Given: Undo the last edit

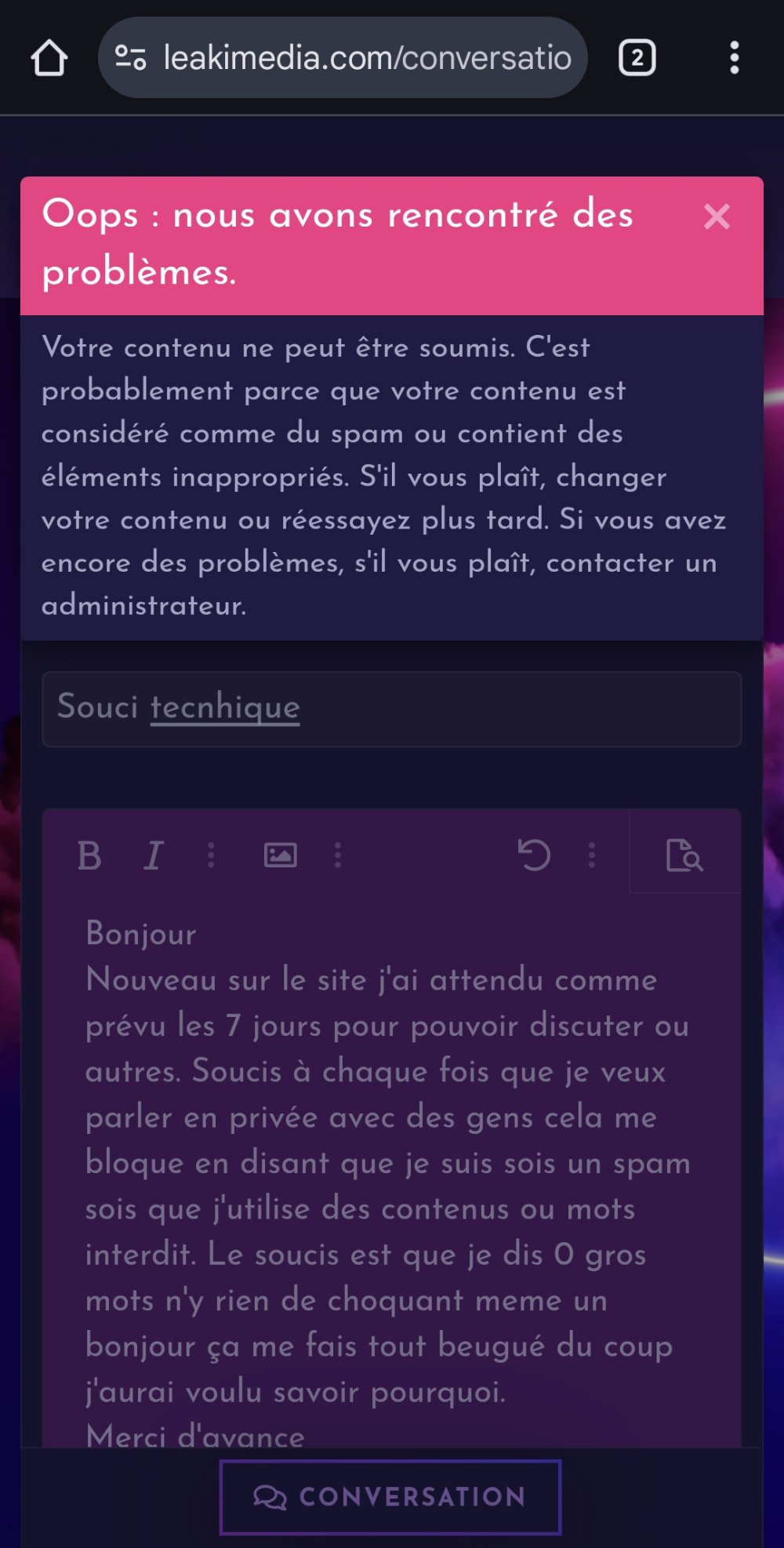Looking at the screenshot, I should pyautogui.click(x=535, y=856).
